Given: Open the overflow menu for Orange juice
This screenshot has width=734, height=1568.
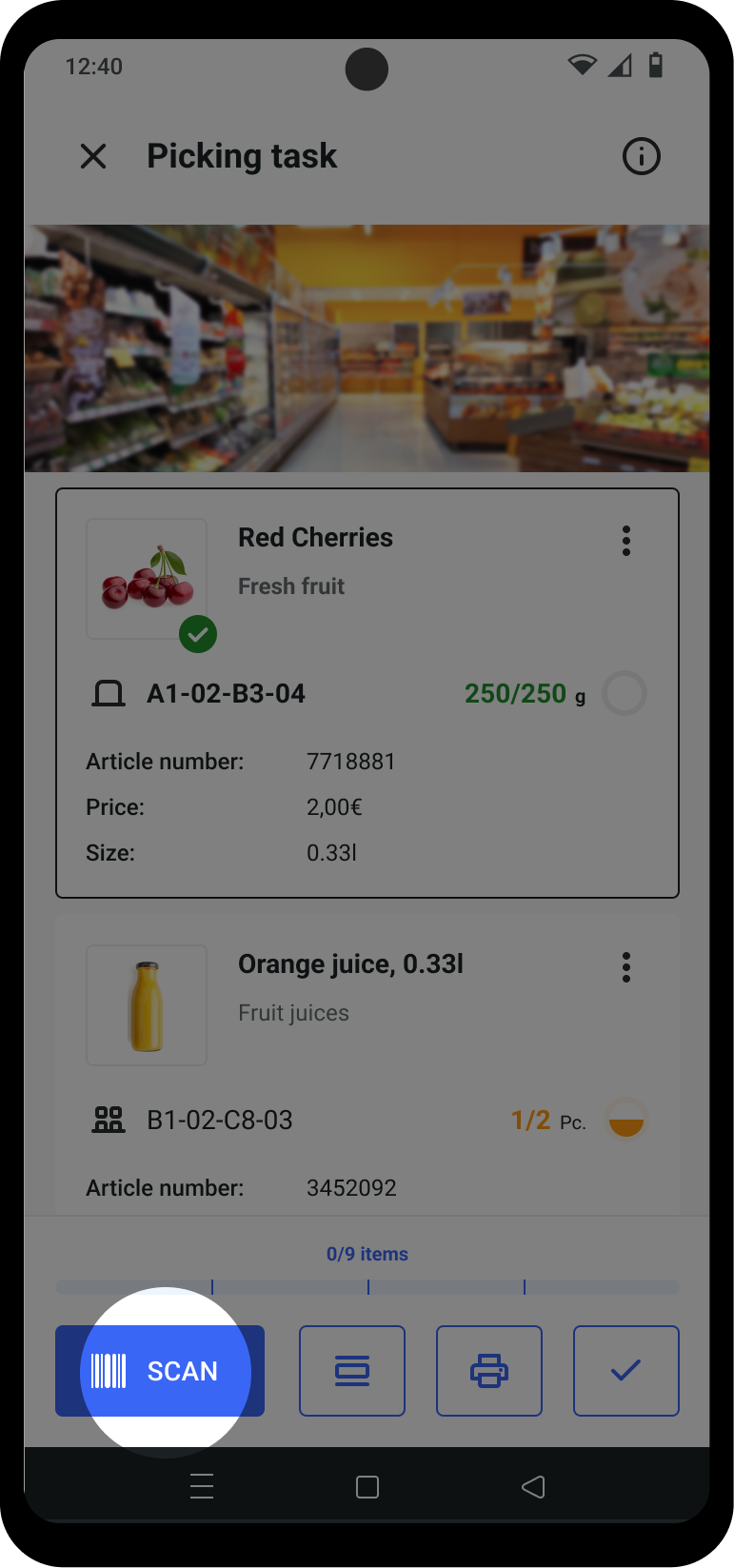Looking at the screenshot, I should [625, 967].
